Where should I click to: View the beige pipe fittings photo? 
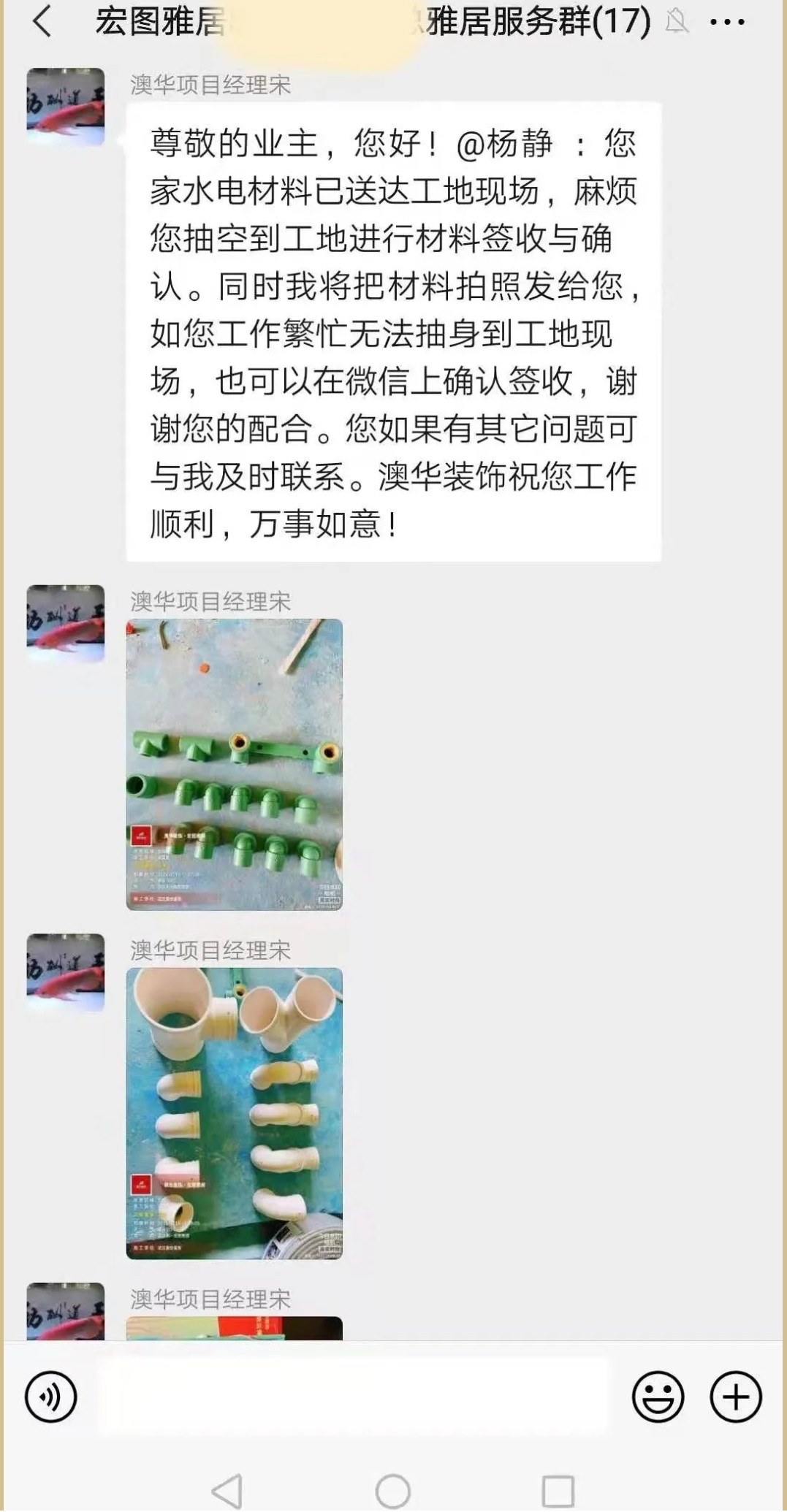click(x=234, y=1112)
